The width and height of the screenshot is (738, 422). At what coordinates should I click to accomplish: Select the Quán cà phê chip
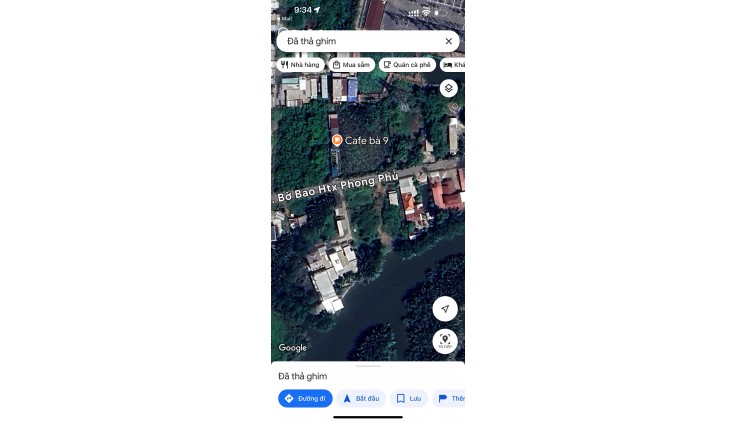(x=407, y=64)
